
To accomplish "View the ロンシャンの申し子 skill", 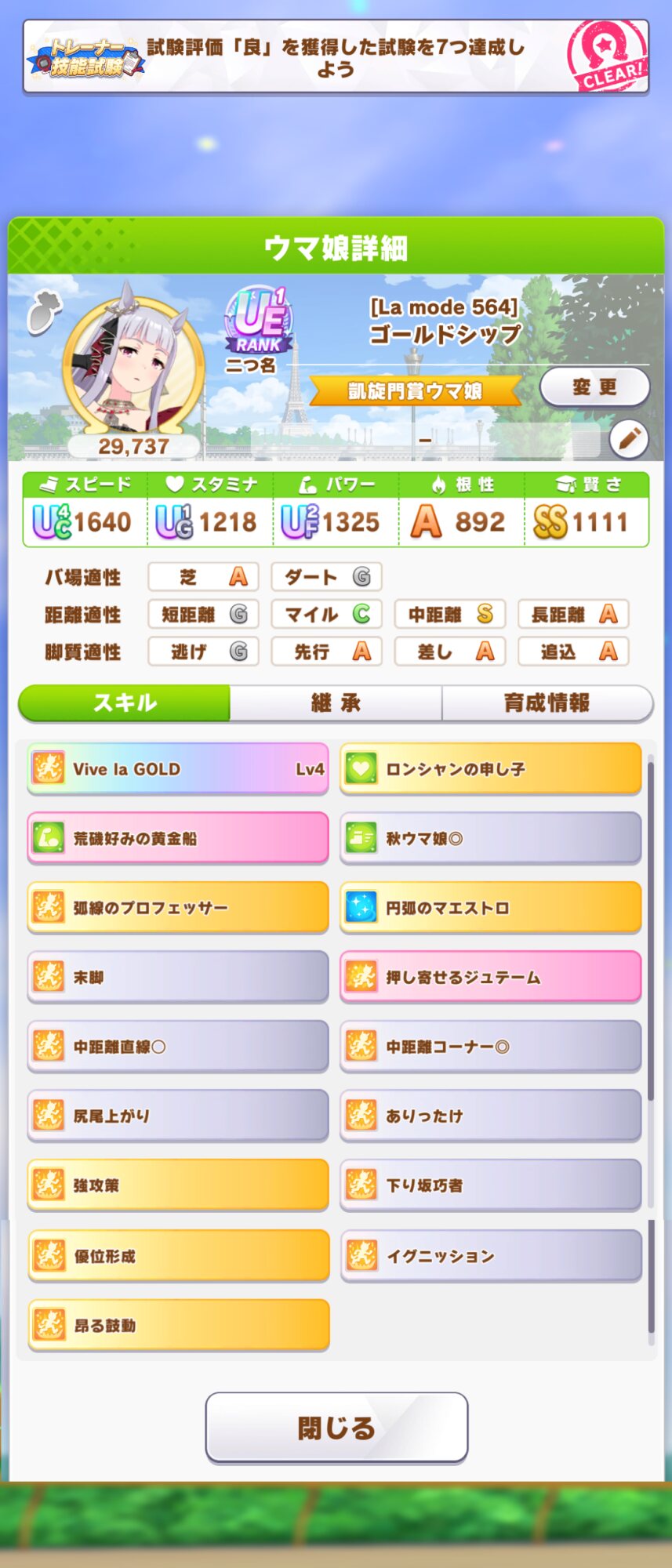I will (x=491, y=769).
